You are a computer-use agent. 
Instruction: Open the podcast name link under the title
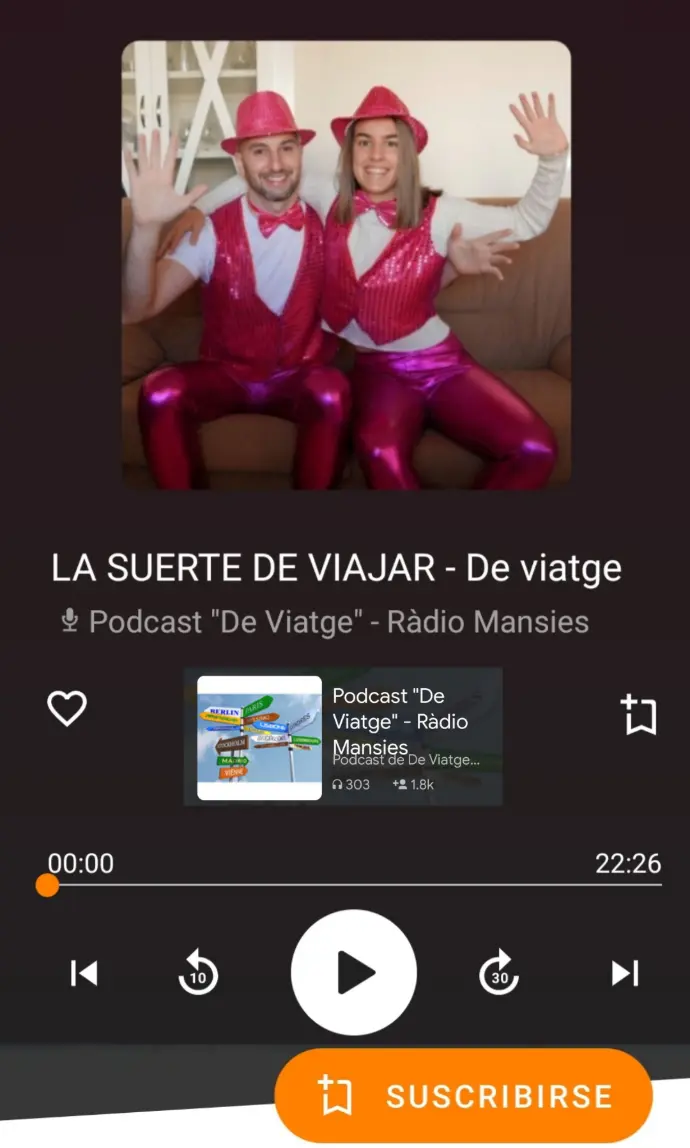pos(338,622)
